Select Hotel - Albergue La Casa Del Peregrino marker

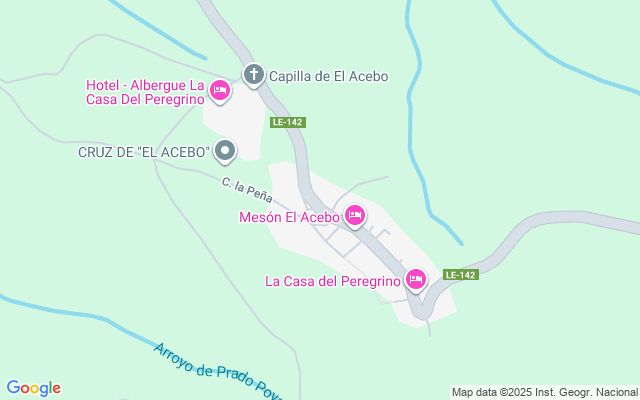pos(220,91)
